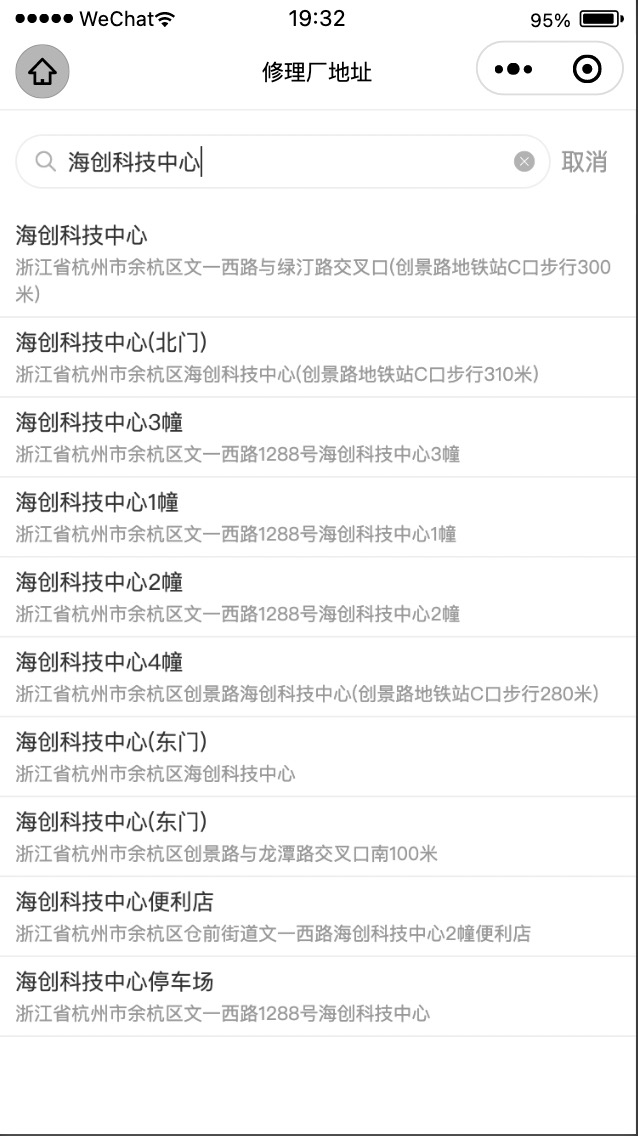Choose the 海创科技中心2幢 address
This screenshot has height=1136, width=638.
point(318,597)
